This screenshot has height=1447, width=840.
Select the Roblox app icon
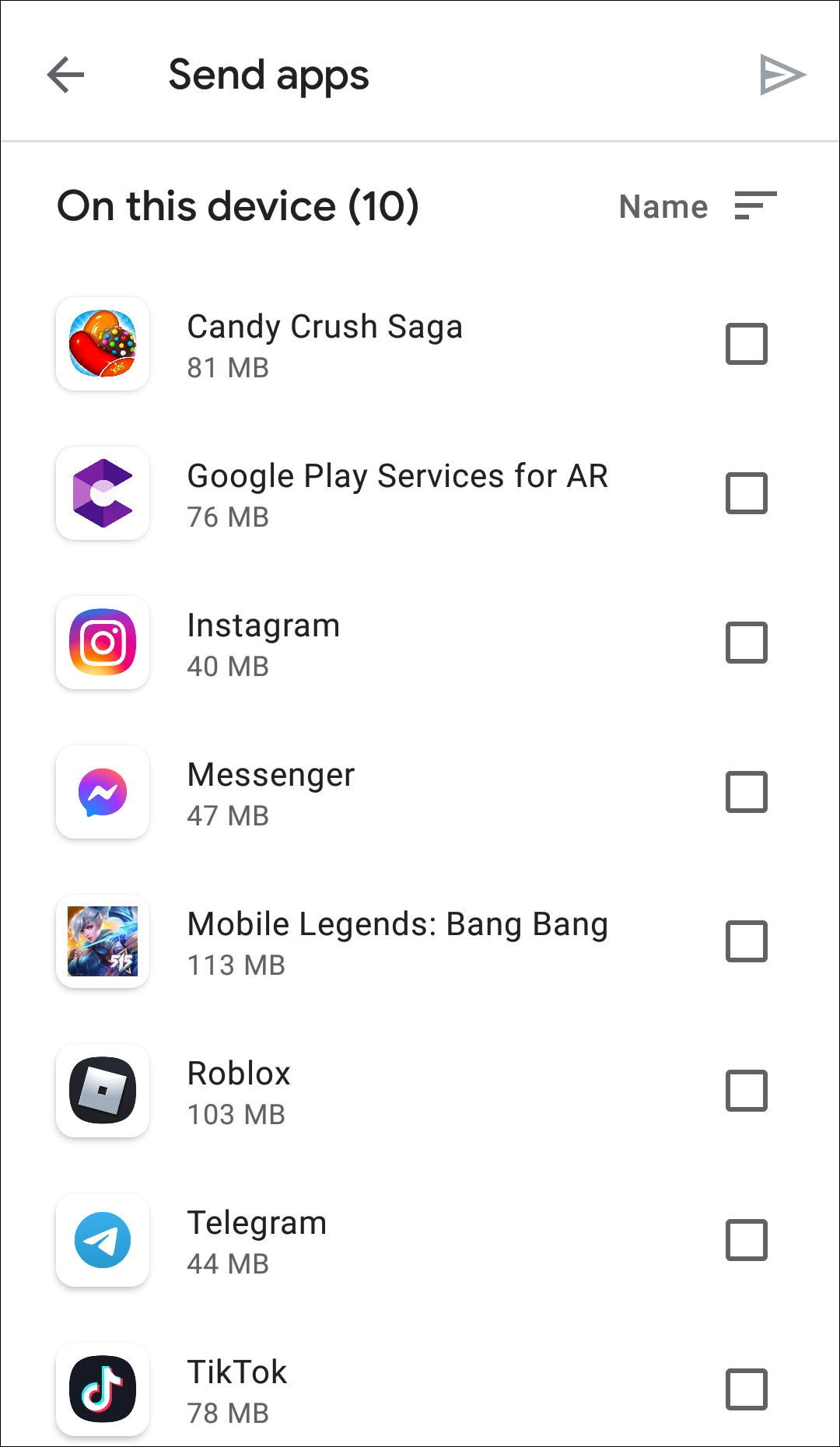[102, 1091]
